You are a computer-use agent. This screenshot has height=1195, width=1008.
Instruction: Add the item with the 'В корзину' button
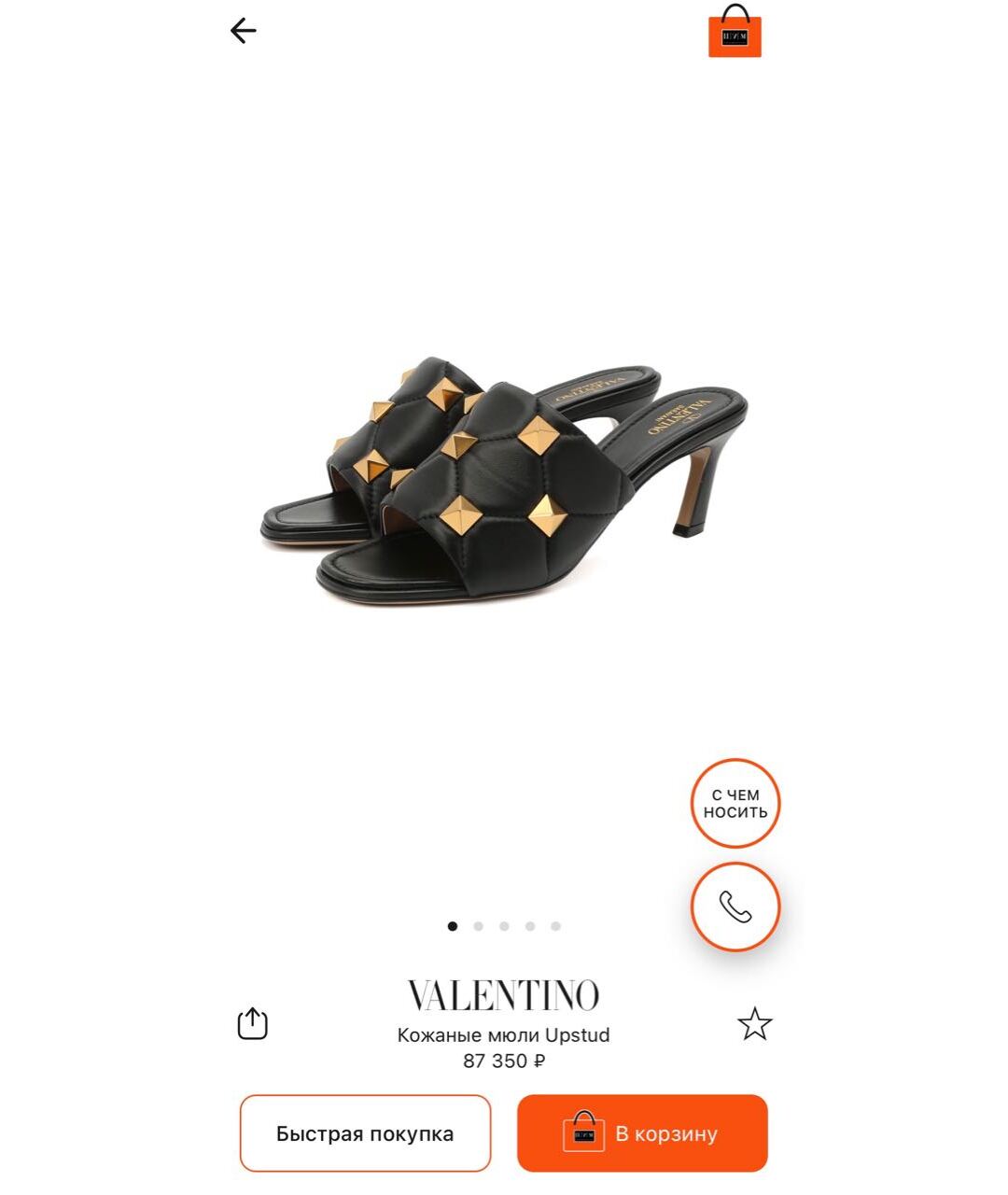(x=642, y=1133)
